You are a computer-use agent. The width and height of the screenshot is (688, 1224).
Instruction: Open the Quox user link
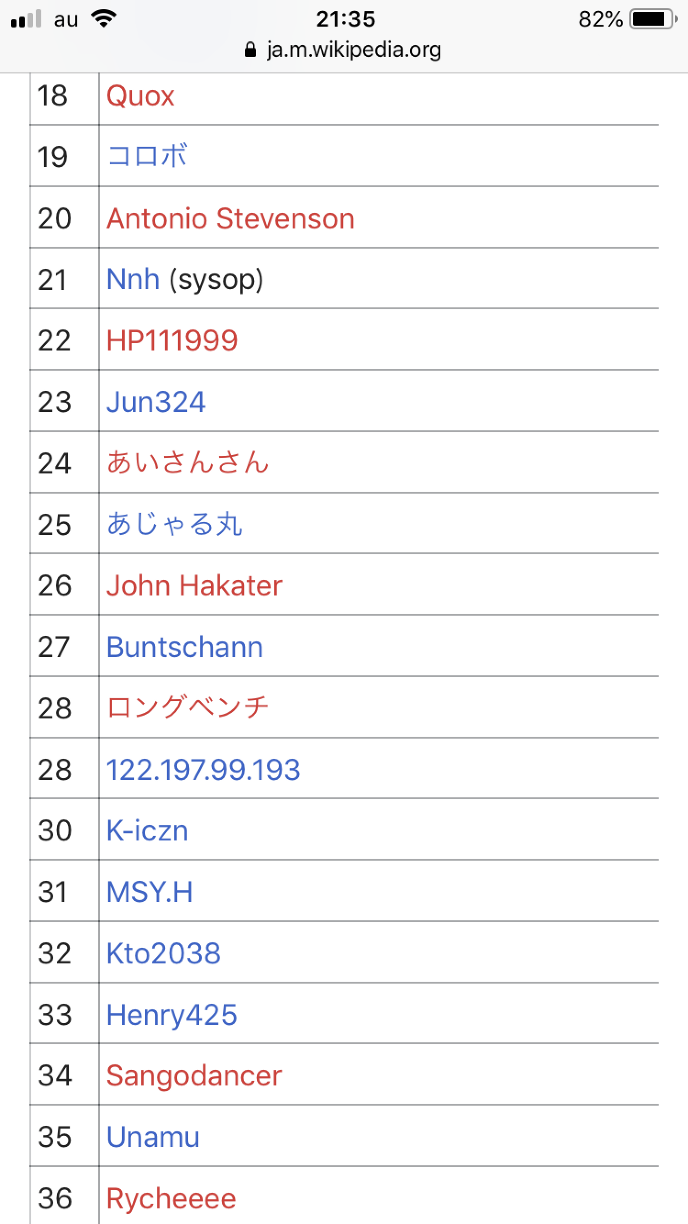click(x=141, y=96)
